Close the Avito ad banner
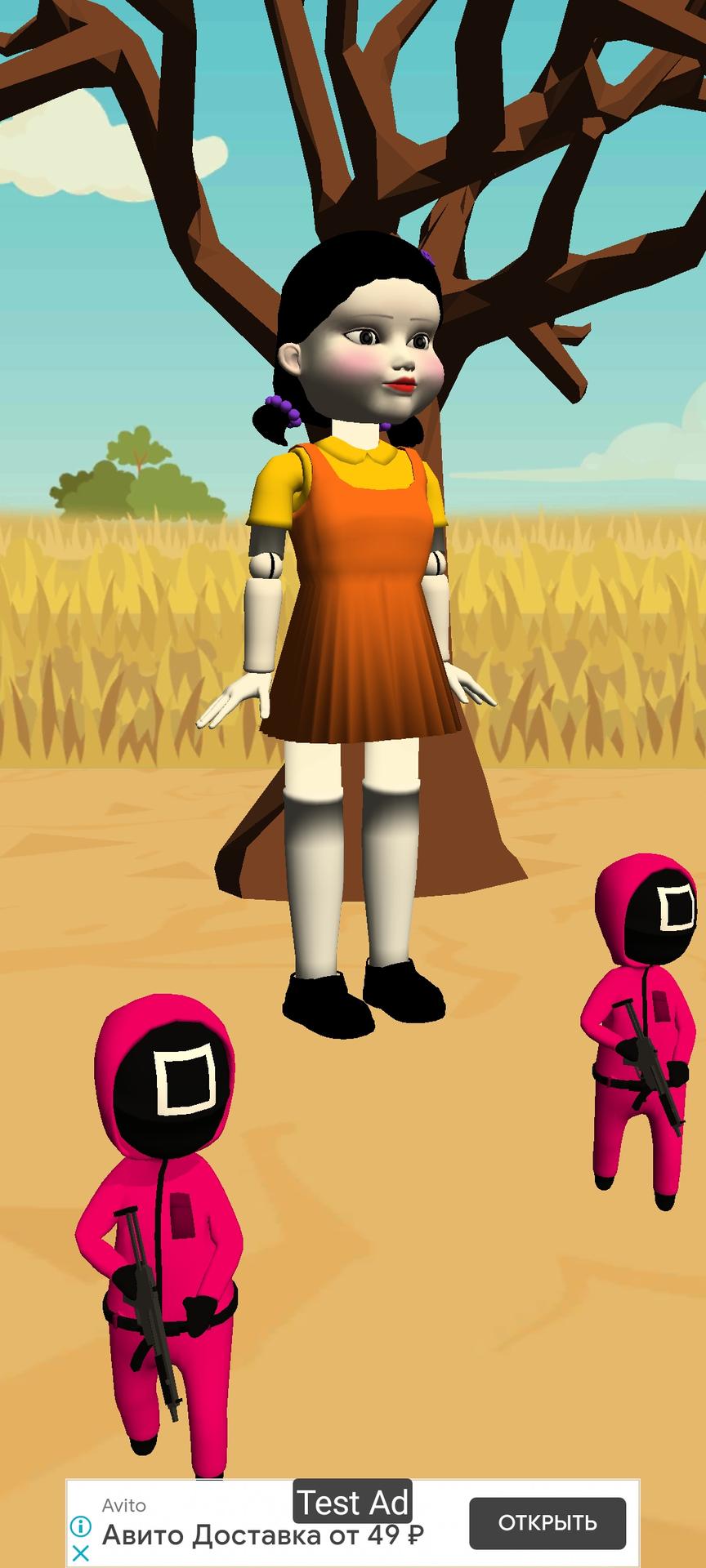Image resolution: width=706 pixels, height=1568 pixels. (80, 1552)
